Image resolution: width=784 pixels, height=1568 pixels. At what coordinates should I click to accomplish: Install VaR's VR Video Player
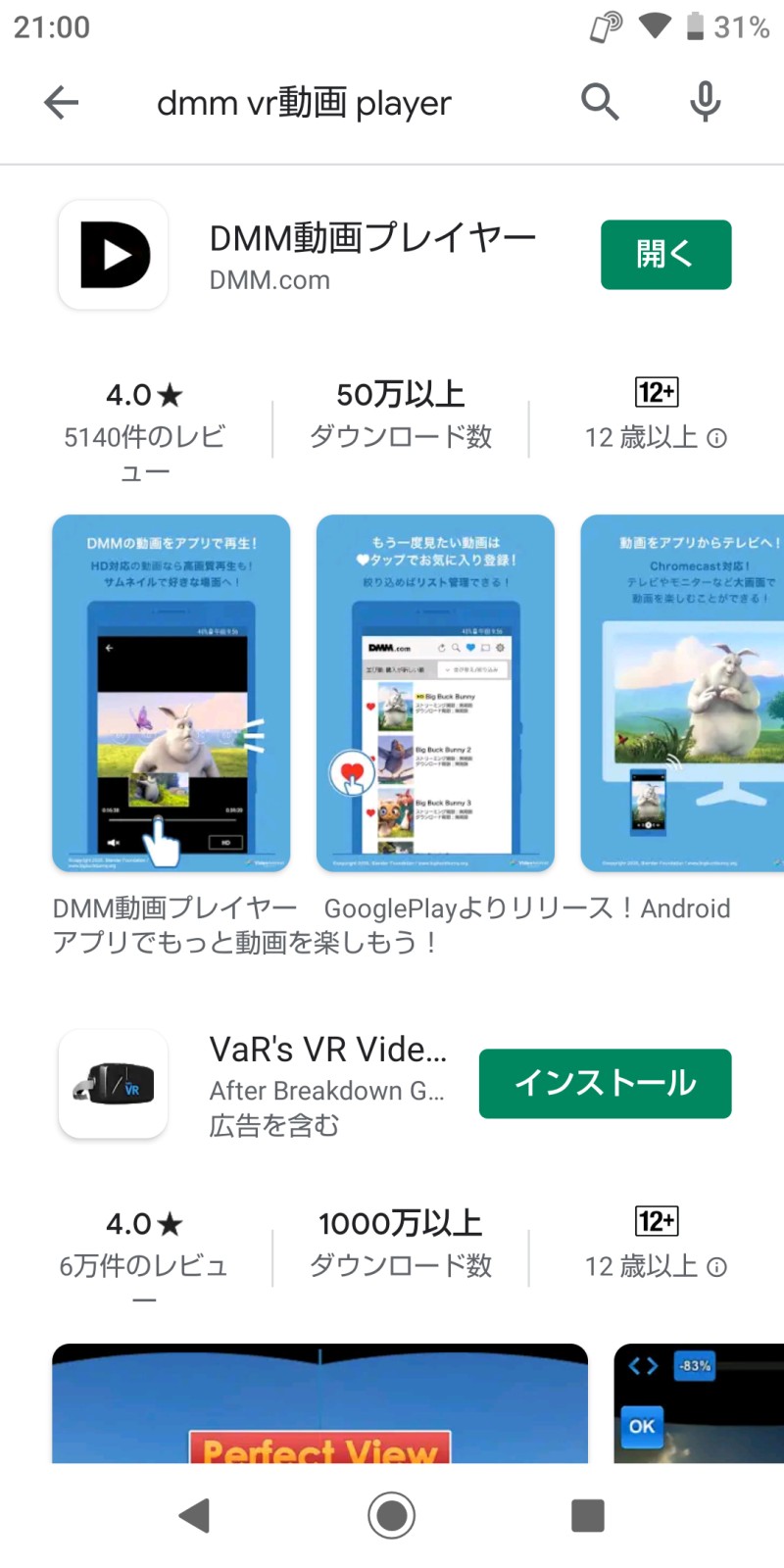click(x=605, y=1083)
